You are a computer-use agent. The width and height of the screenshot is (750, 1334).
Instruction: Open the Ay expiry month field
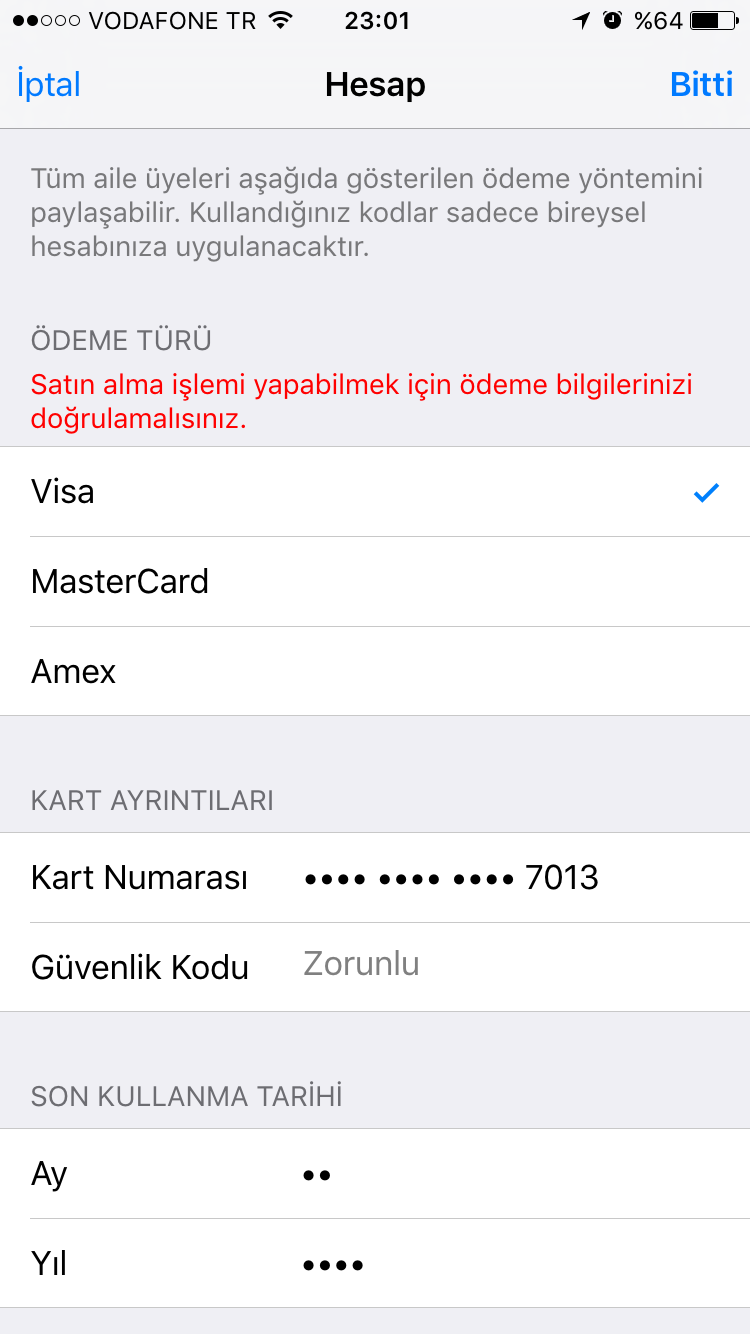coord(375,1174)
